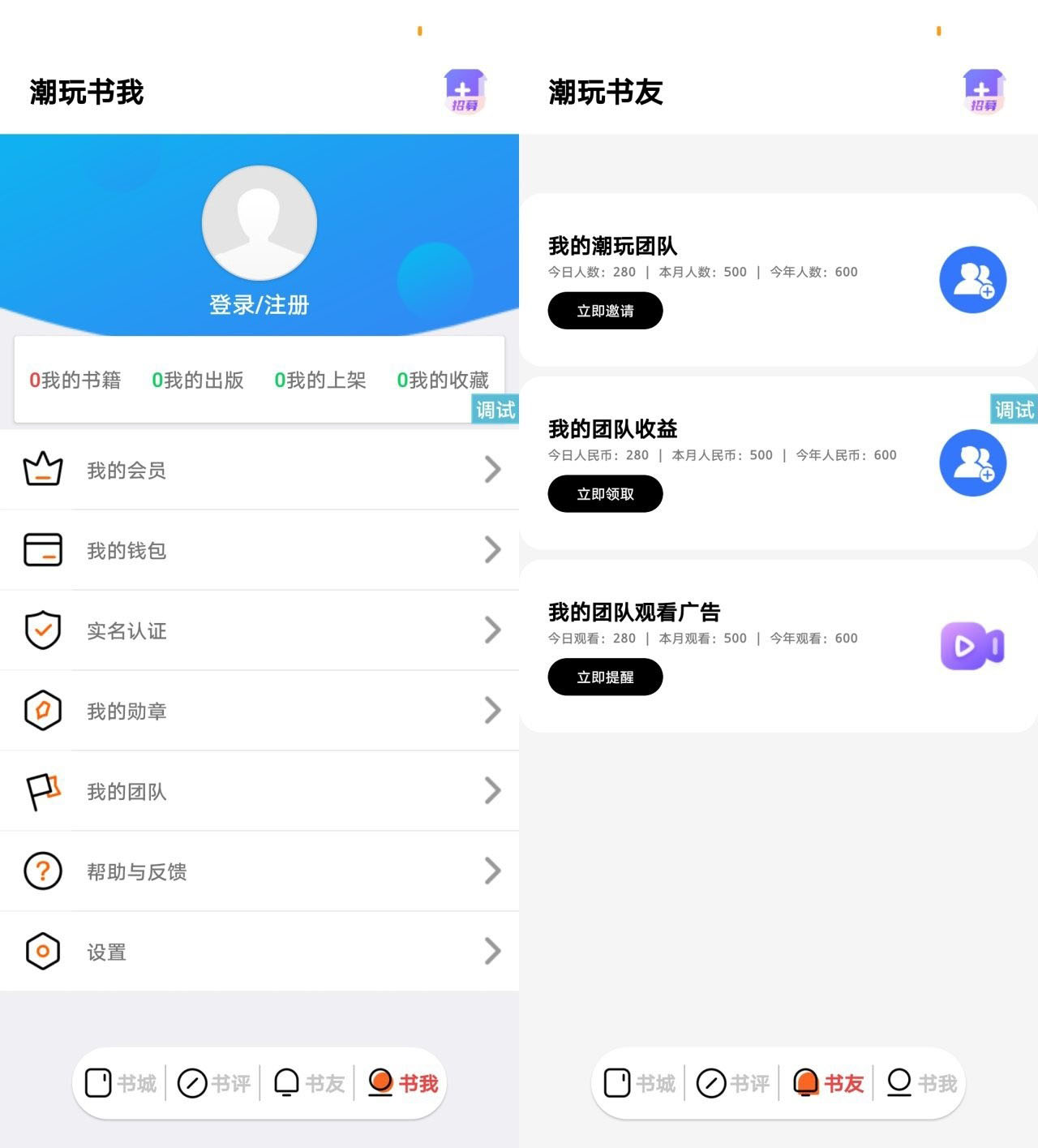Claim team earnings with 立即领取
This screenshot has height=1148, width=1038.
click(x=605, y=494)
